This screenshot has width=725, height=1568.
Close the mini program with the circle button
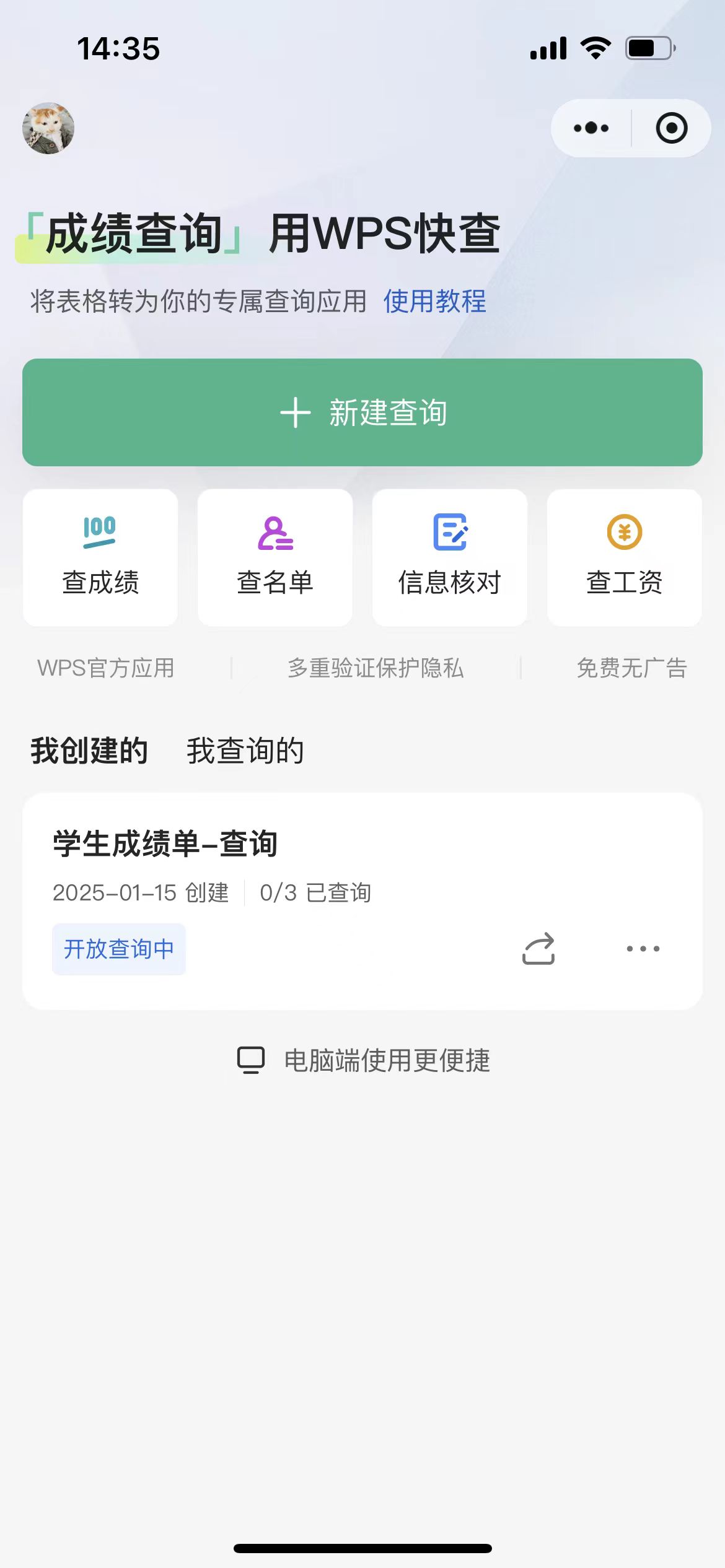coord(672,128)
